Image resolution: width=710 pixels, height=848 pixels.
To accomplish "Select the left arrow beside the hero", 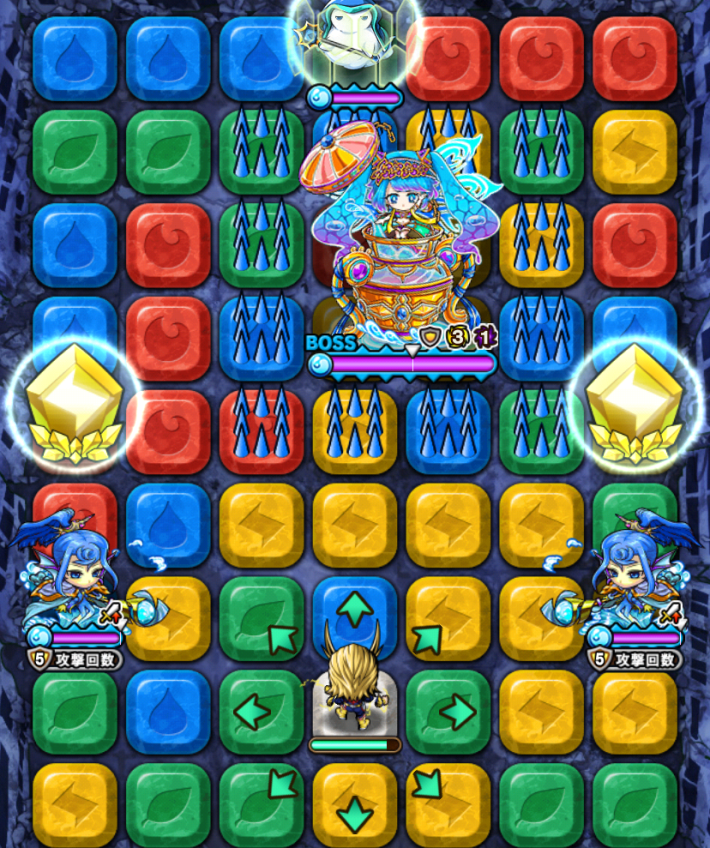I will (x=251, y=712).
